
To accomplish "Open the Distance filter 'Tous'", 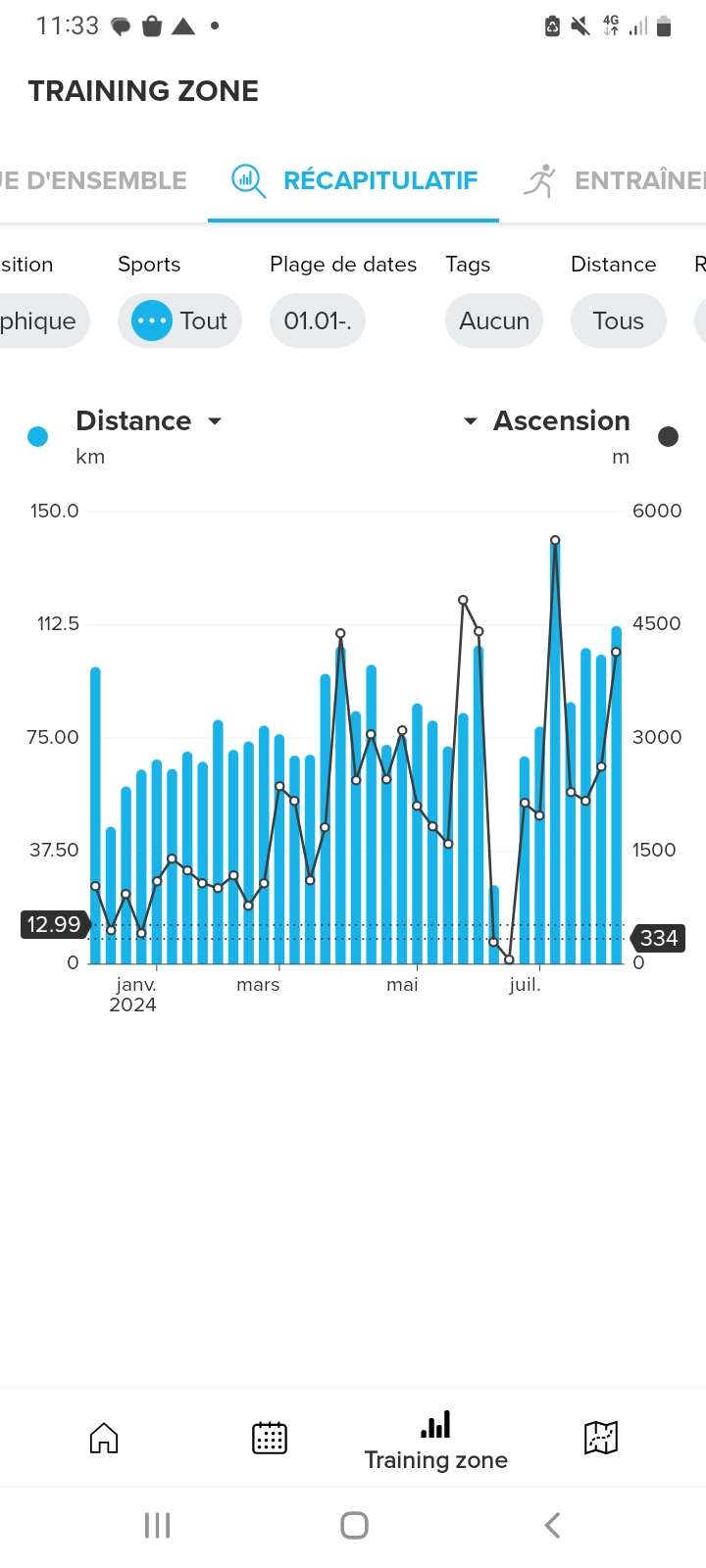I will pos(618,320).
